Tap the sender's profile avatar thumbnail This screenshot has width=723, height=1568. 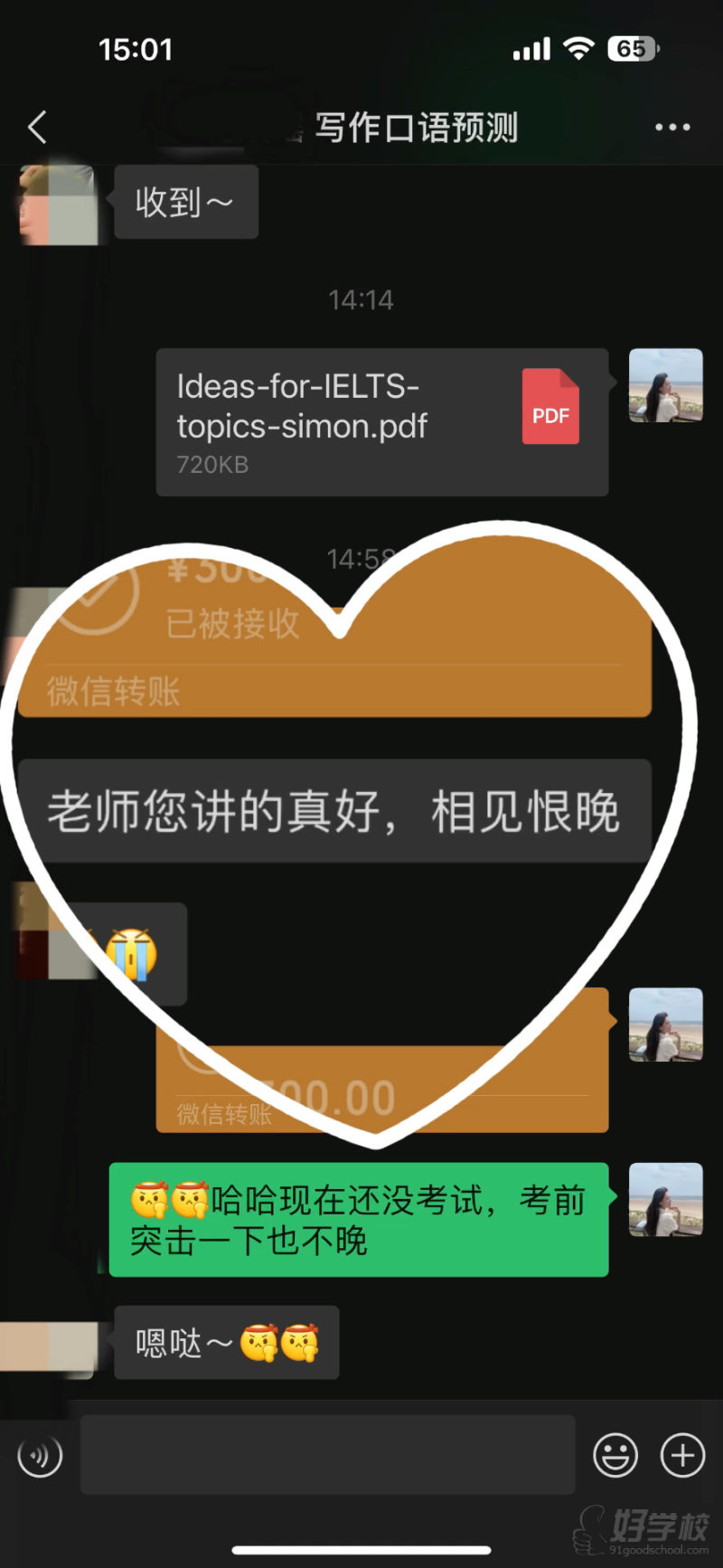(665, 386)
